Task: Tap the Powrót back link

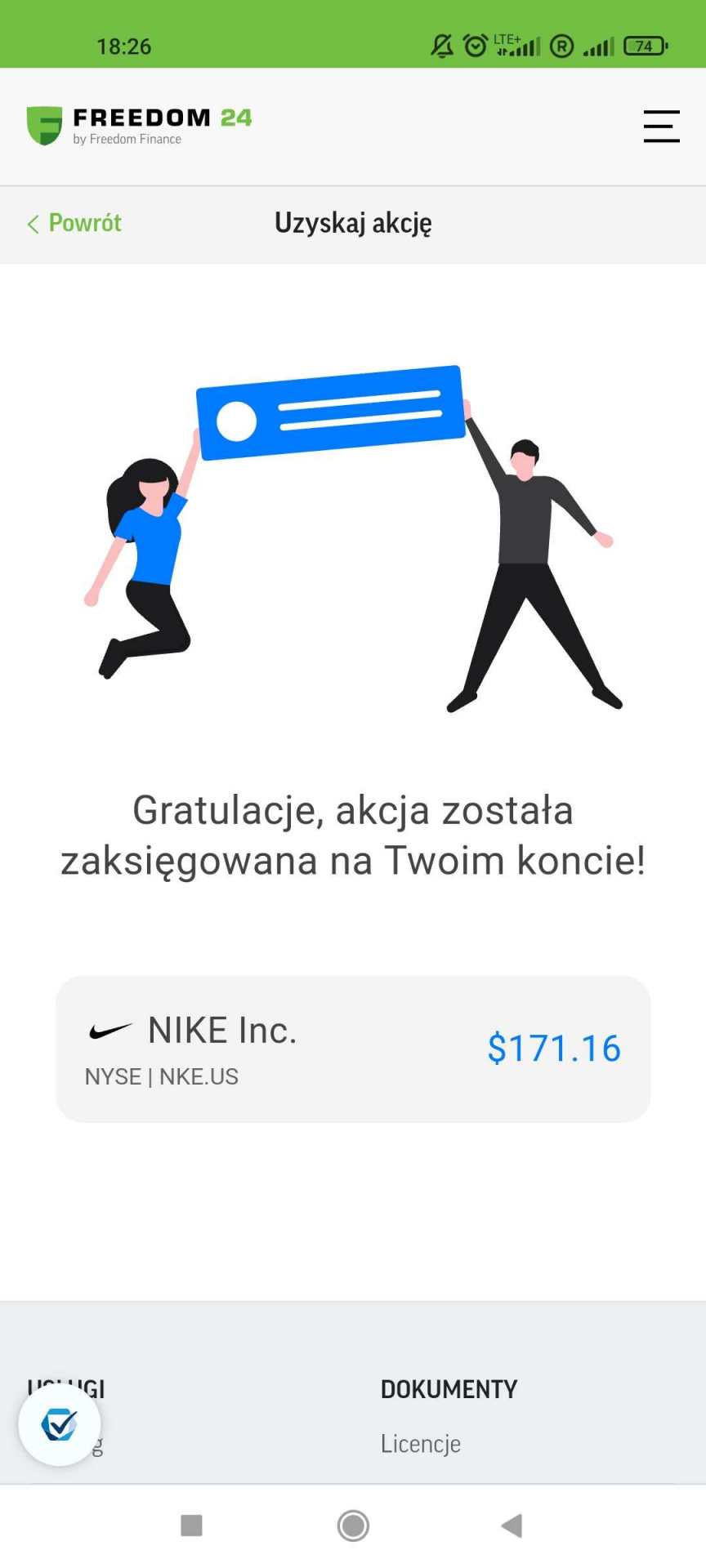Action: click(x=84, y=222)
